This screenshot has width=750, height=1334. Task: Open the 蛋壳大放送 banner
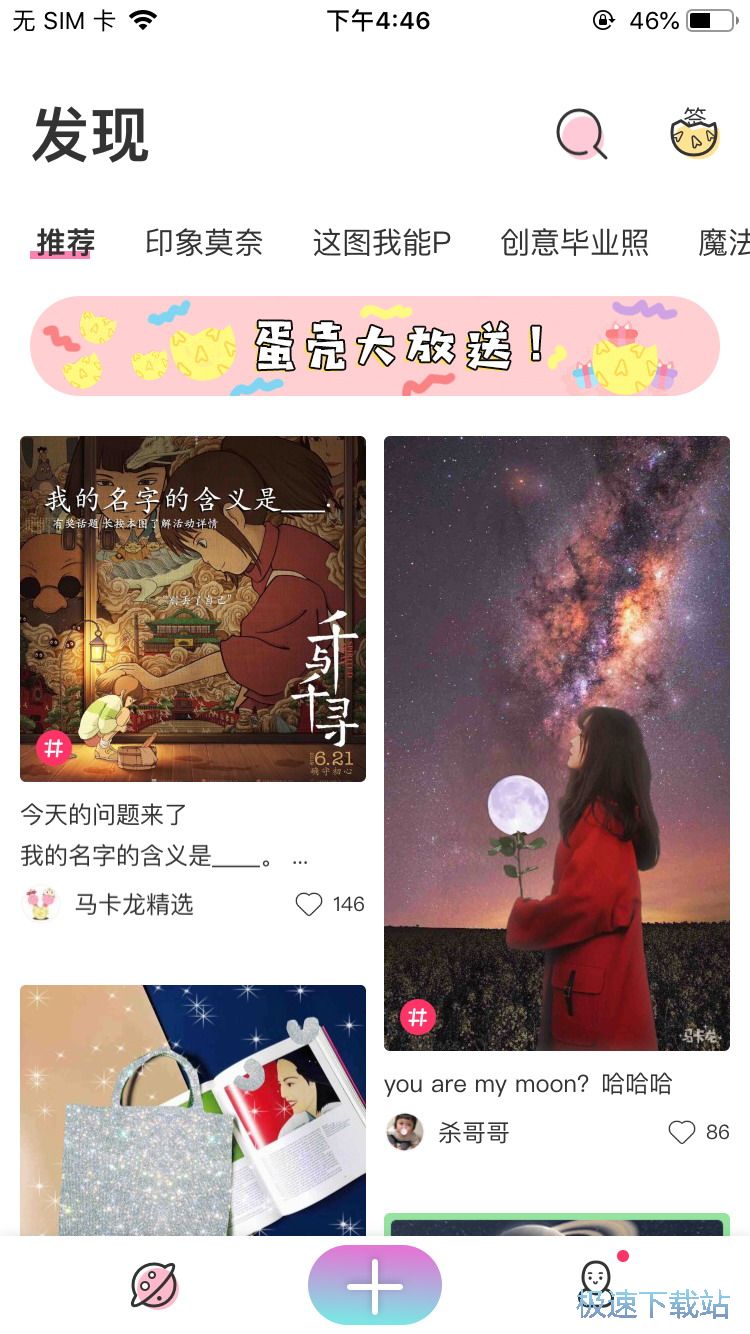pyautogui.click(x=375, y=346)
